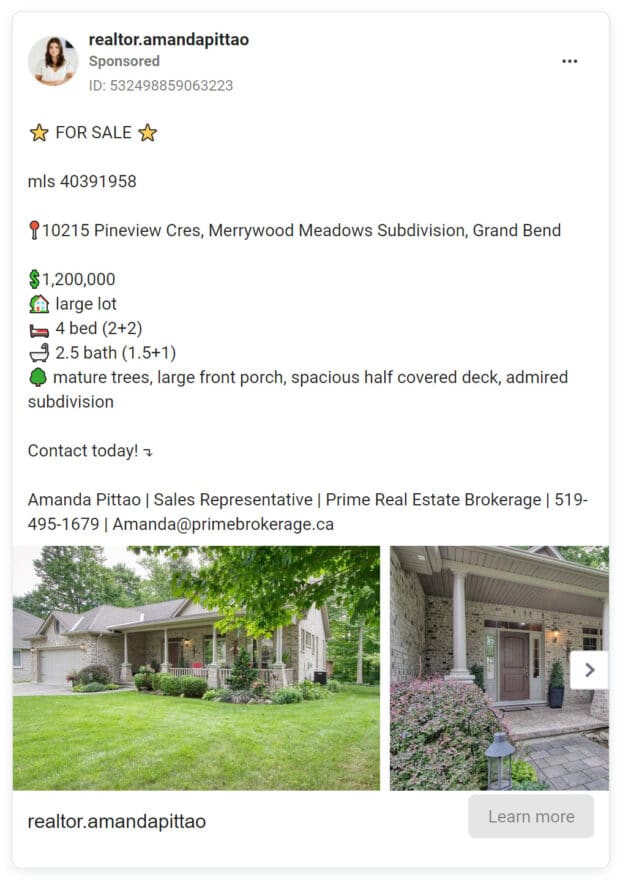Tap the Learn more button
The width and height of the screenshot is (620, 883).
[531, 817]
